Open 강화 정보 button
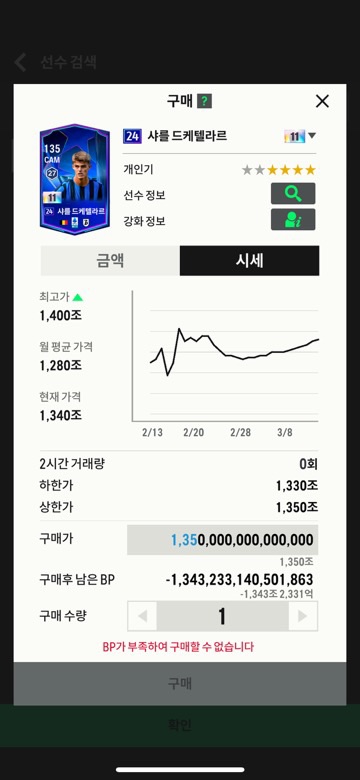360x780 pixels. [293, 219]
